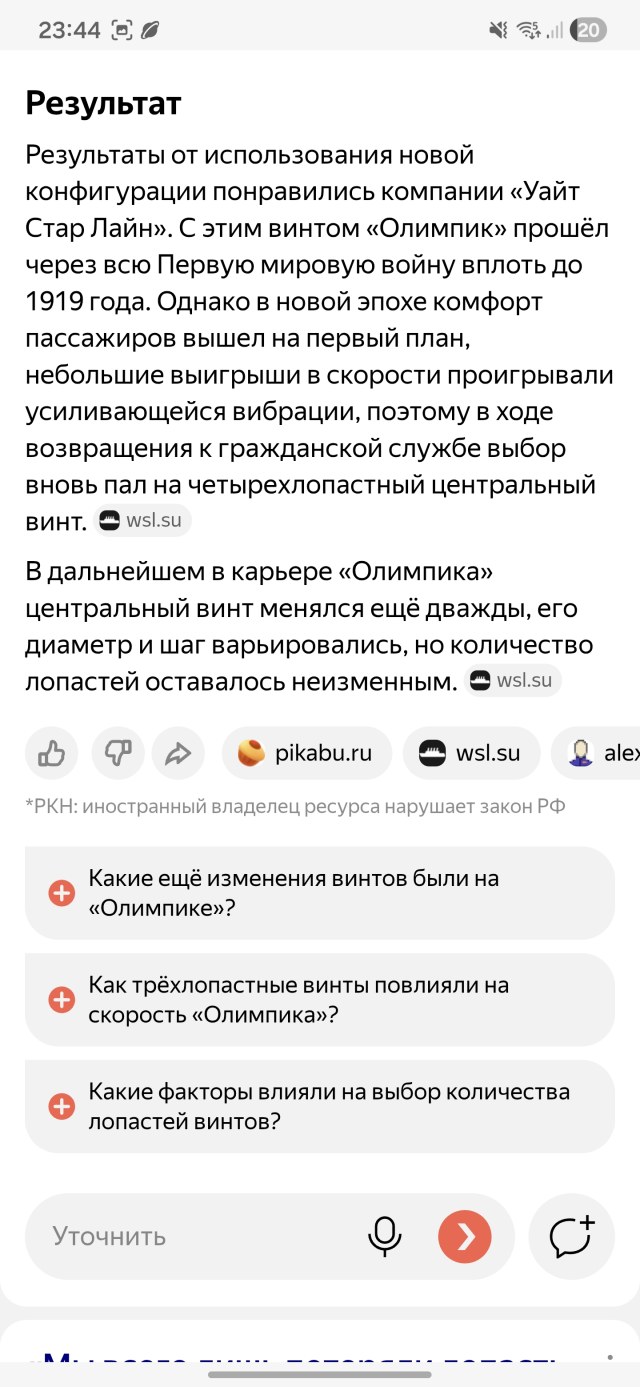
Task: Ask «Как трёхлопастные винты повлияли на скорость»
Action: click(x=319, y=999)
